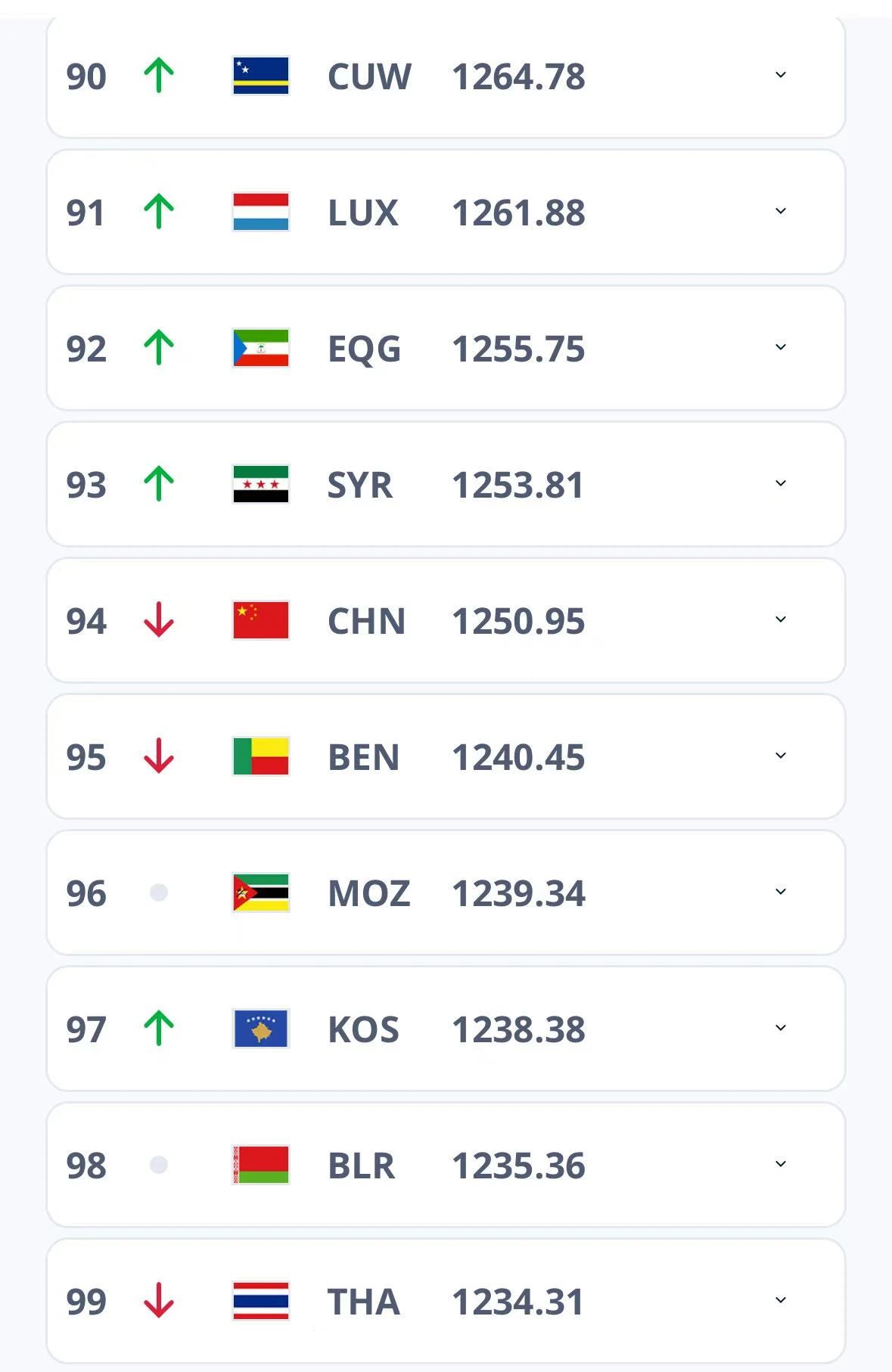Click the China flag icon
The height and width of the screenshot is (1372, 892).
[260, 621]
